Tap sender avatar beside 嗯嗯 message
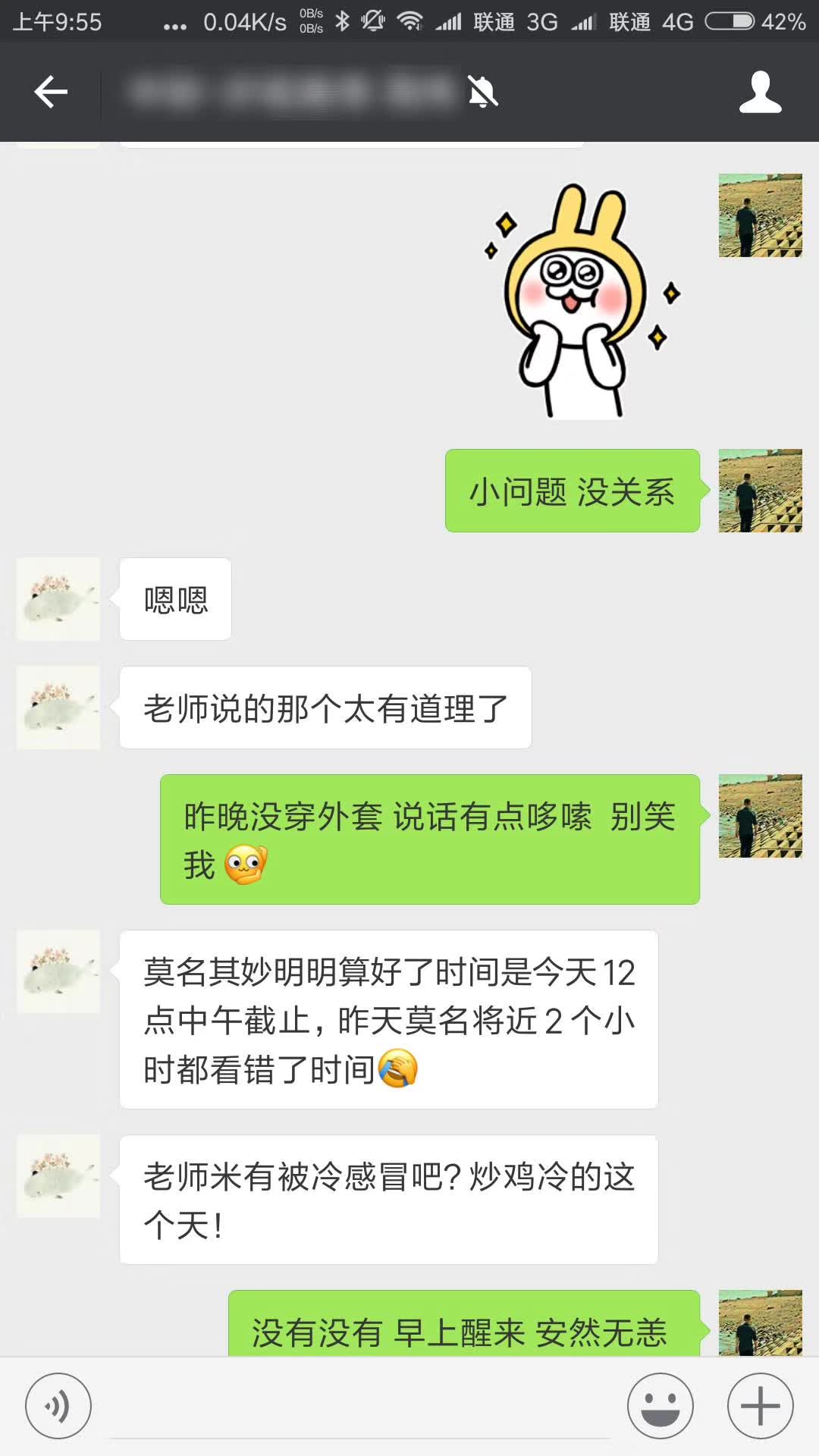This screenshot has width=819, height=1456. tap(58, 599)
